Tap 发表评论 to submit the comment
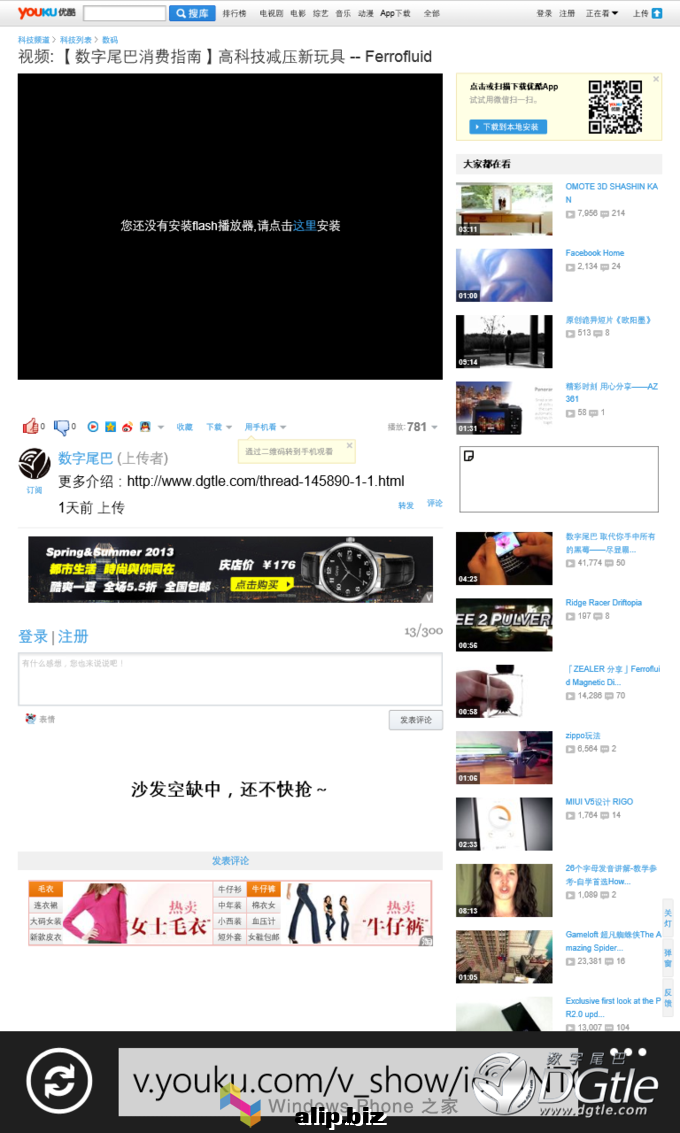This screenshot has height=1133, width=680. pos(415,720)
